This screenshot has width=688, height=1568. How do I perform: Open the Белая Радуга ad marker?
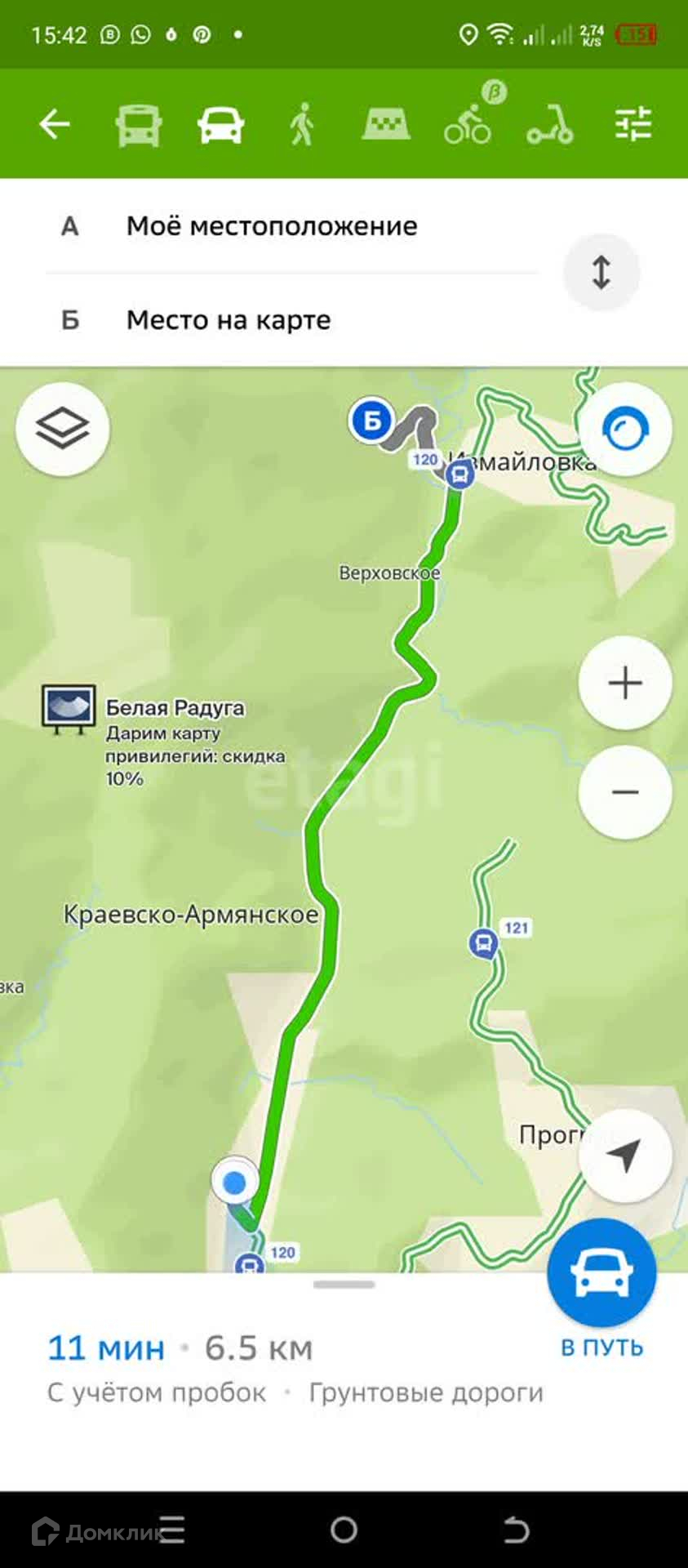click(69, 707)
